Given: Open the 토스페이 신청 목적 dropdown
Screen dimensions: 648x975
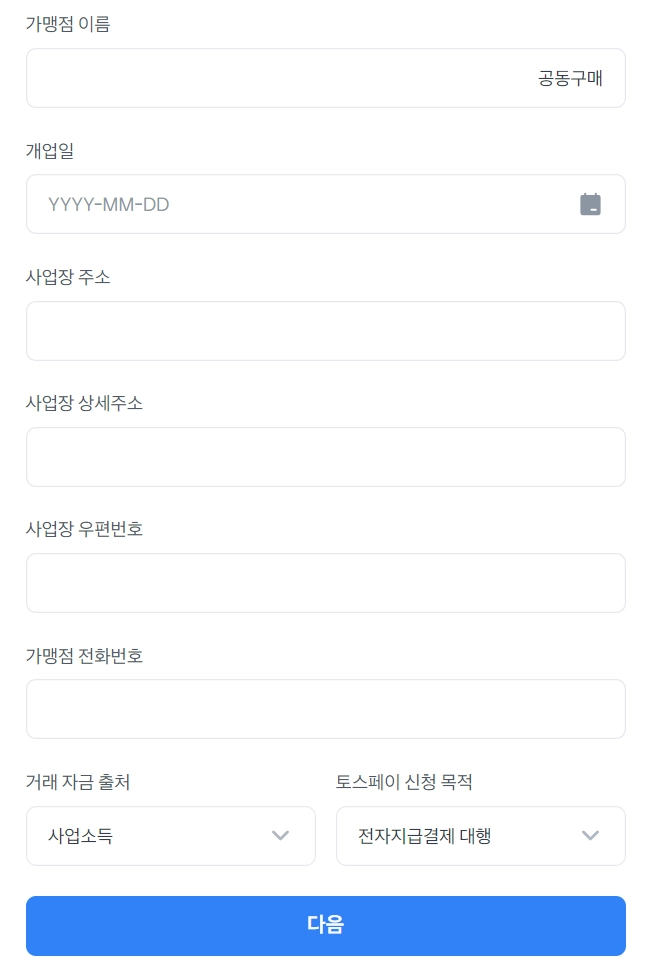Looking at the screenshot, I should coord(480,836).
